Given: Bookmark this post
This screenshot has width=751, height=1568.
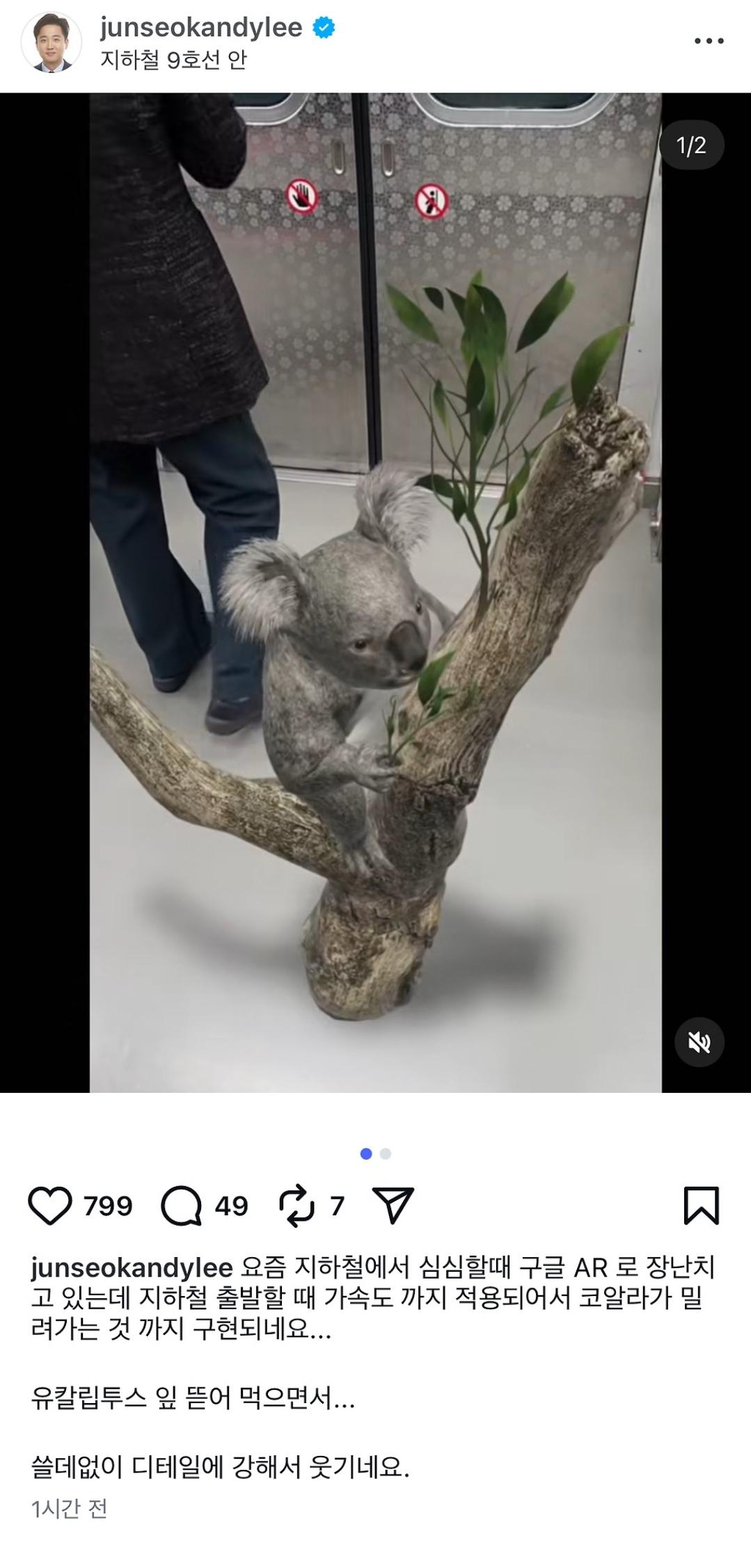Looking at the screenshot, I should [x=701, y=1206].
